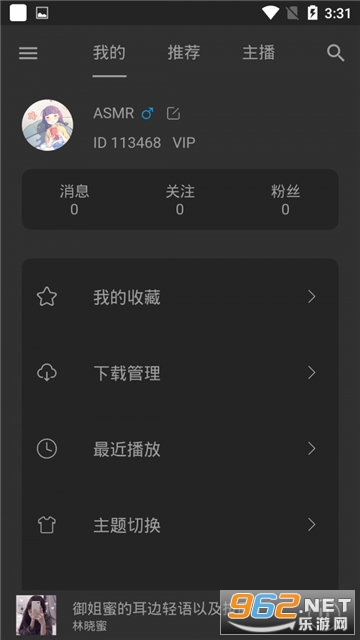Open 消息 messages count
Screen dimensions: 360x640
point(74,200)
